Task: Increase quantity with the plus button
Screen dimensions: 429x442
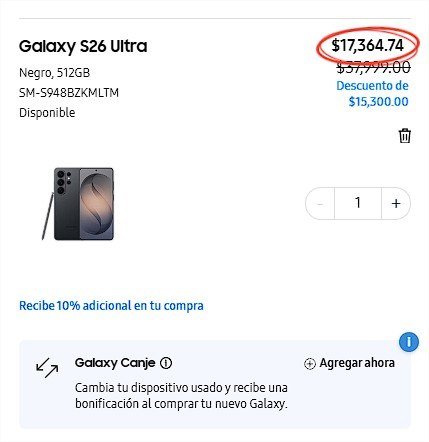Action: point(396,203)
